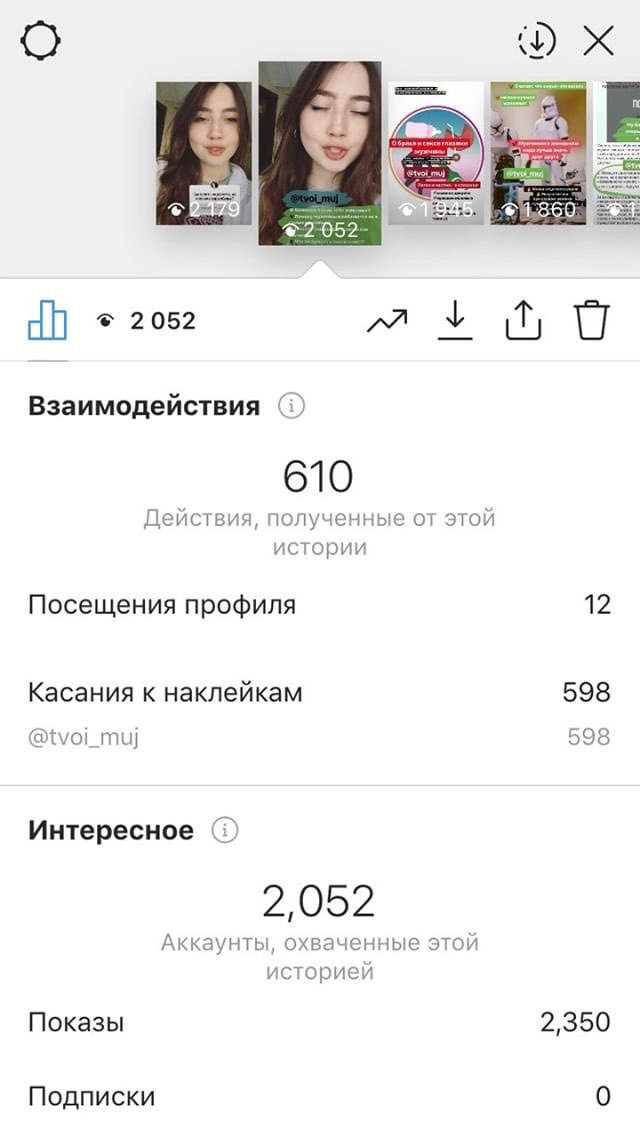640x1137 pixels.
Task: Delete this story with the trash icon
Action: (x=592, y=321)
